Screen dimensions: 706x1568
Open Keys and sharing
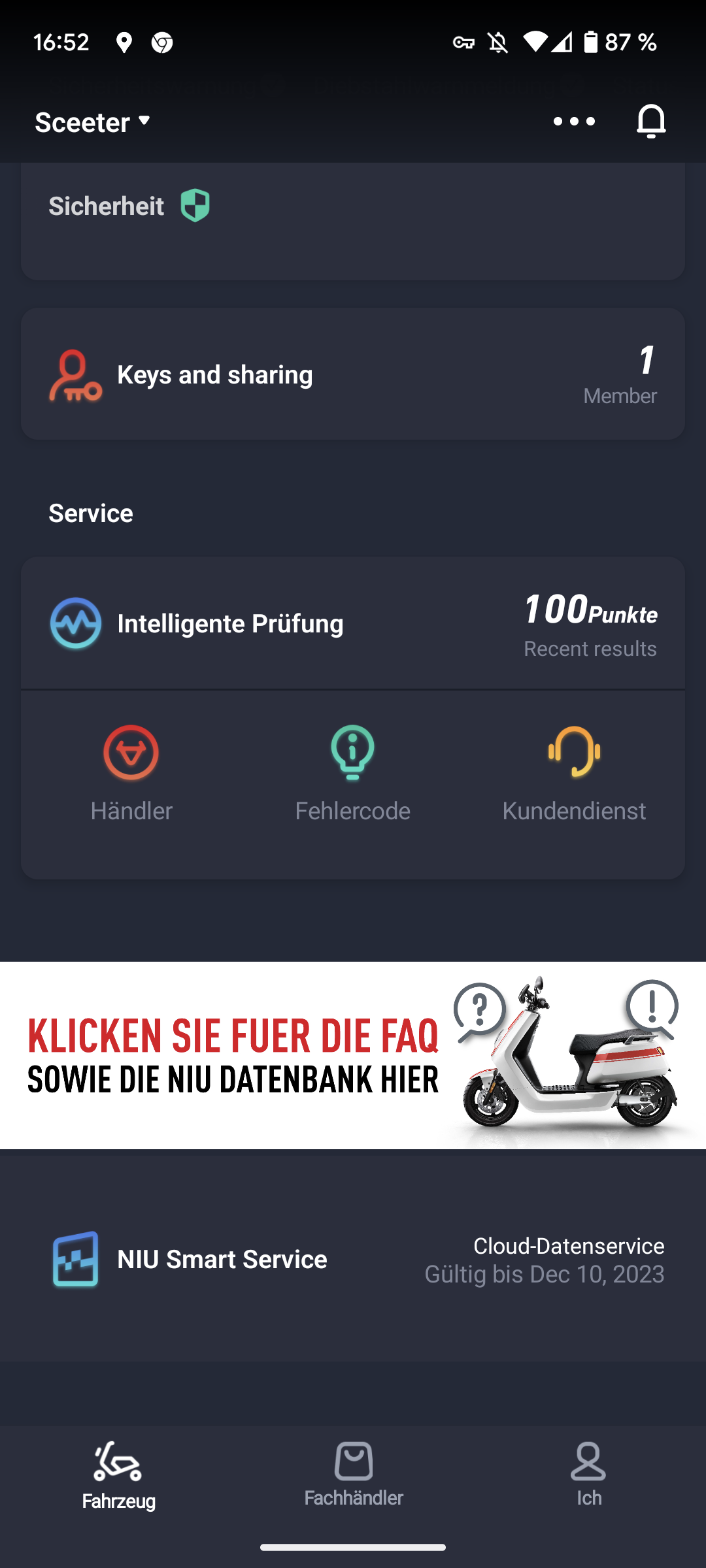(x=353, y=374)
